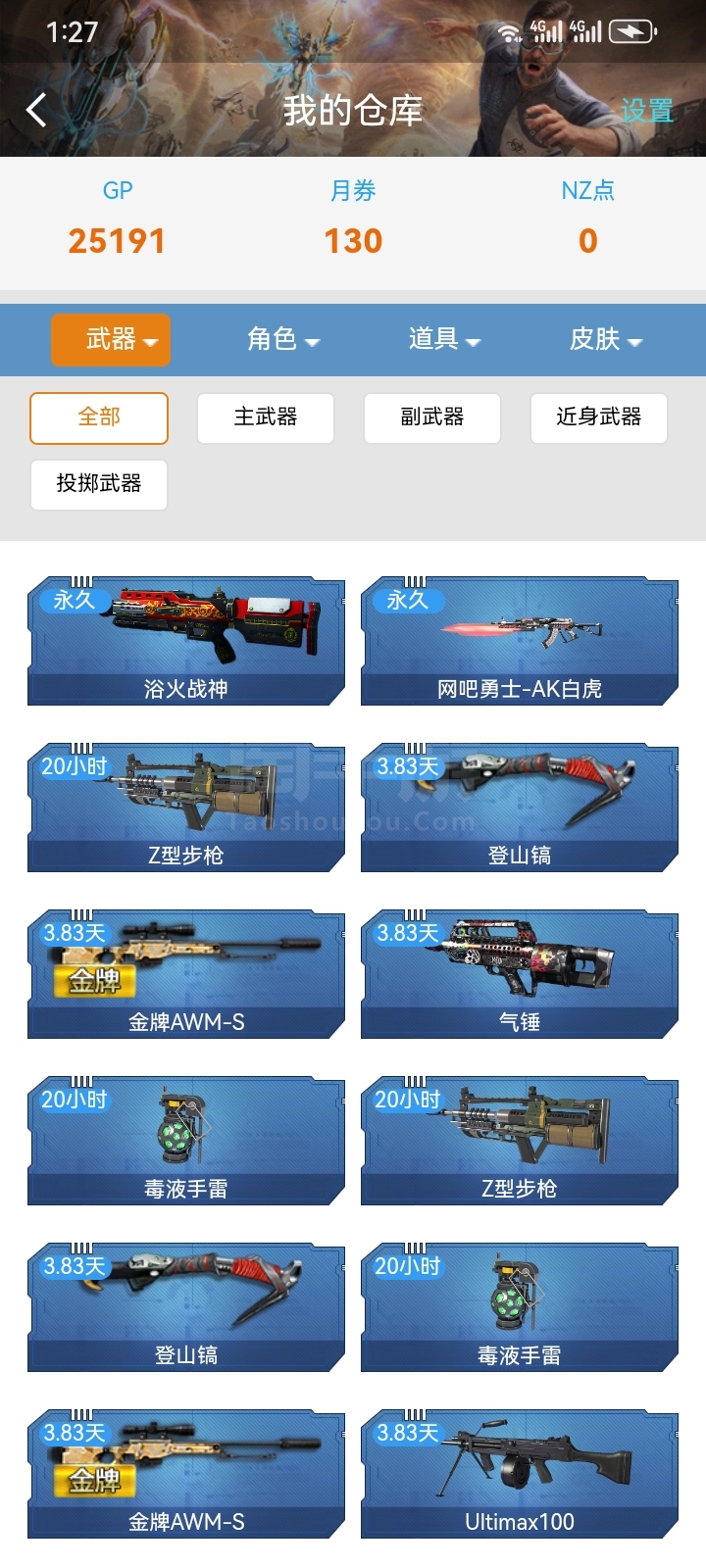Go back using the top-left arrow
The height and width of the screenshot is (1568, 706).
click(x=36, y=111)
